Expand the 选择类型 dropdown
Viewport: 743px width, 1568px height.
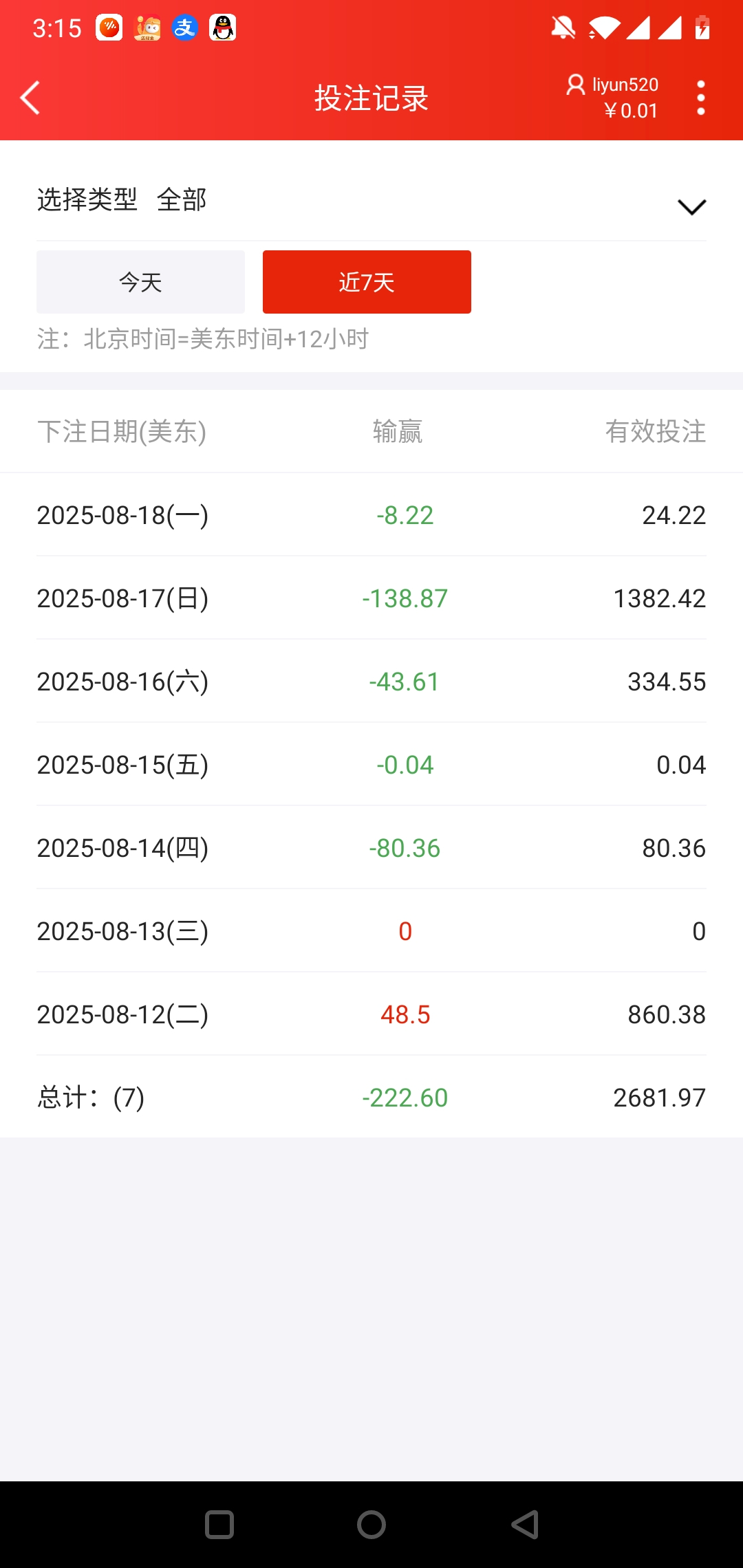tap(691, 206)
